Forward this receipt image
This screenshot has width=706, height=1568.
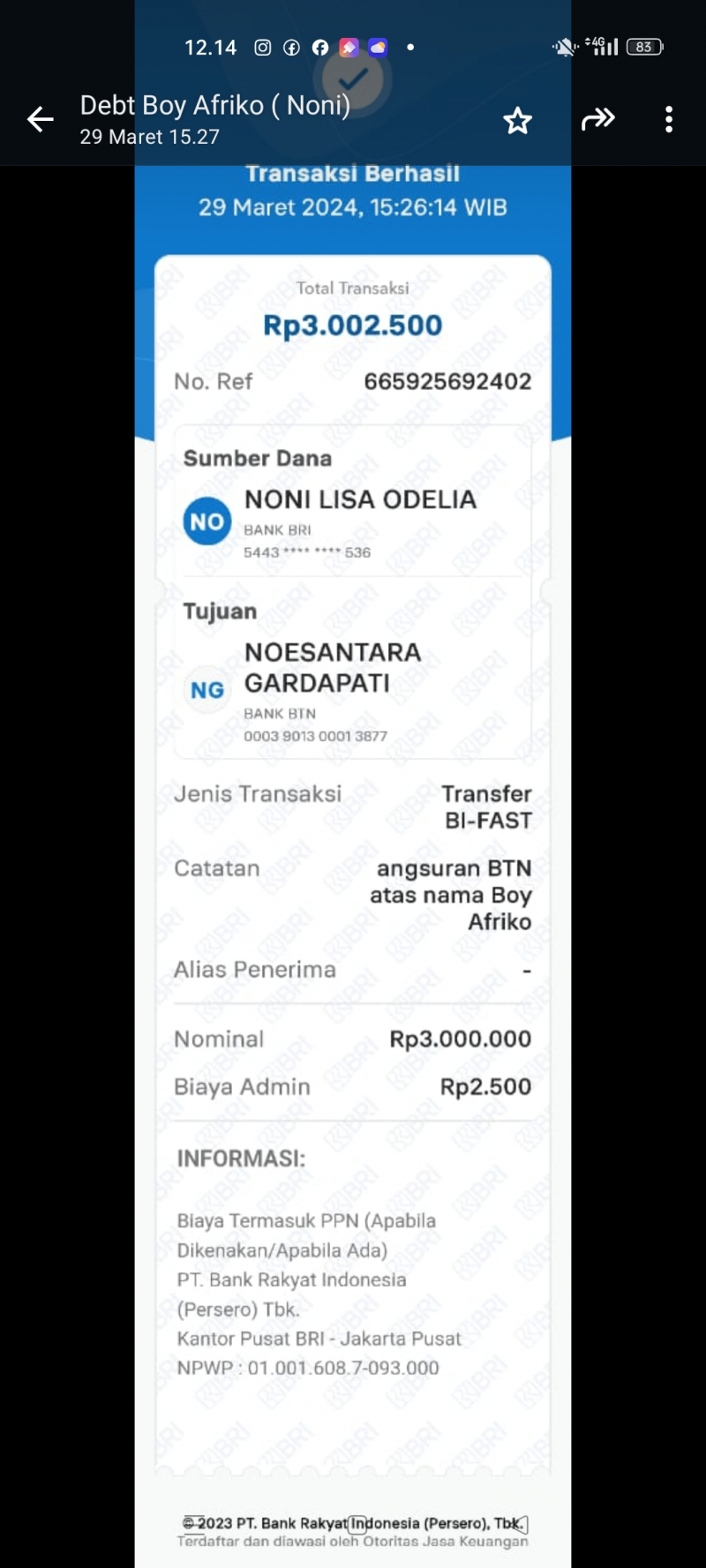coord(597,119)
